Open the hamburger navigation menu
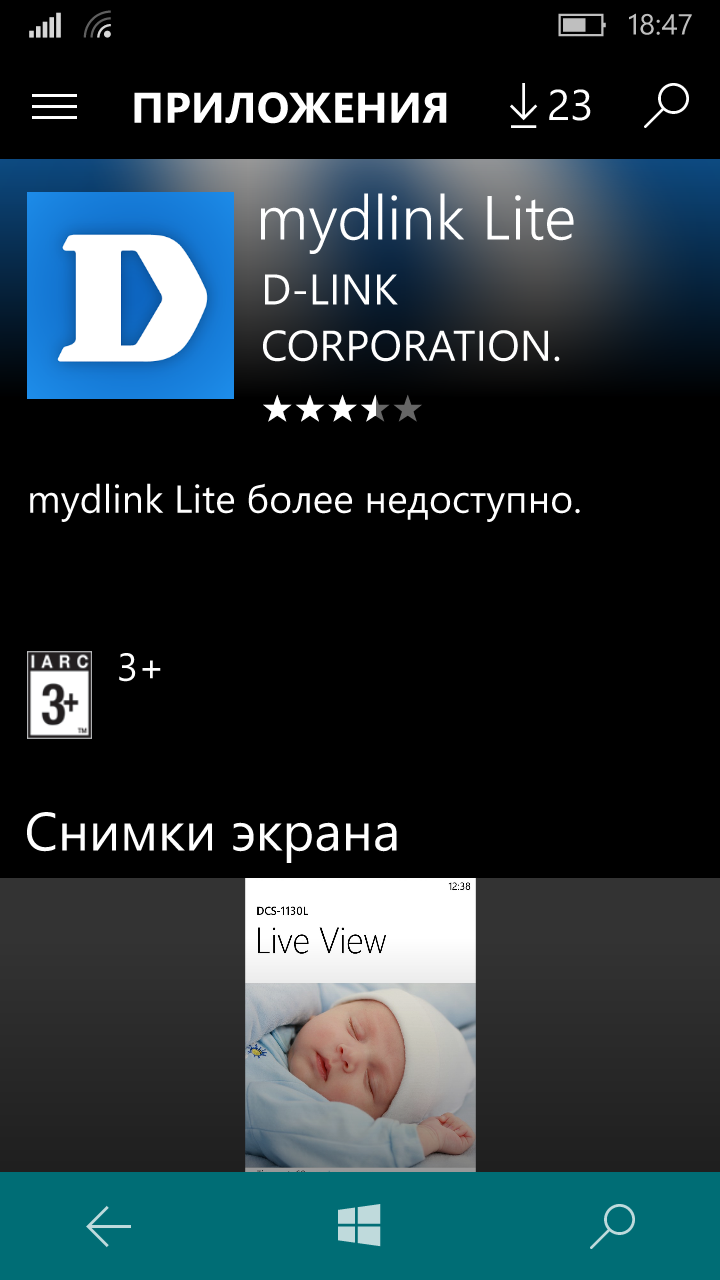This screenshot has width=720, height=1280. point(54,107)
